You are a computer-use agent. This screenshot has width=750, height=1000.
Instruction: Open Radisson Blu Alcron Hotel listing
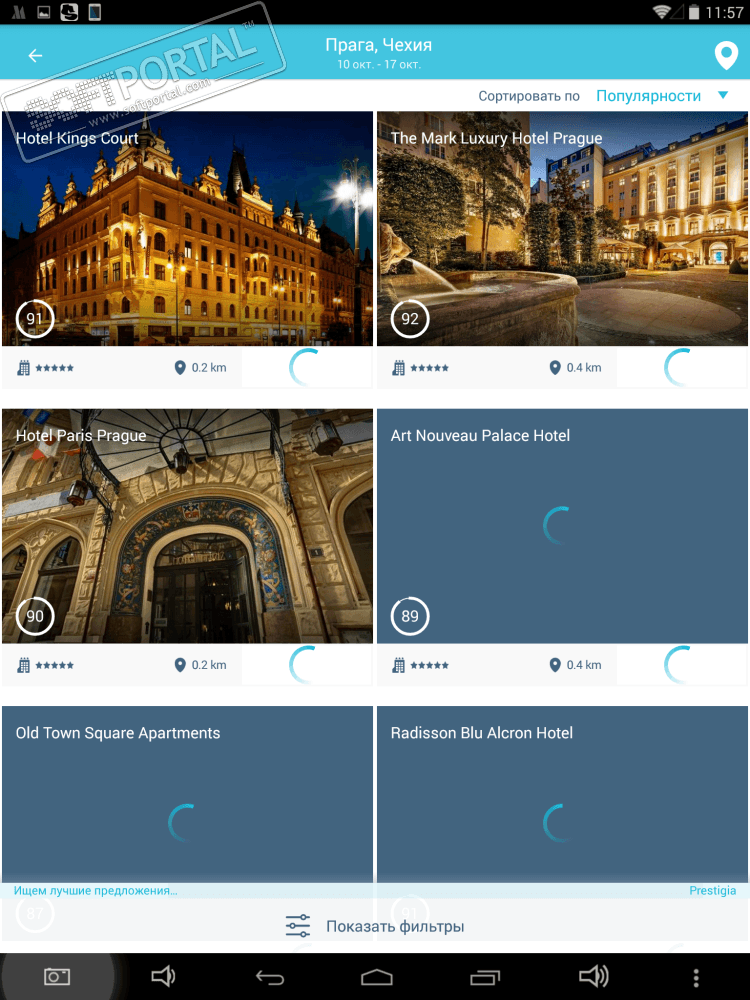562,800
